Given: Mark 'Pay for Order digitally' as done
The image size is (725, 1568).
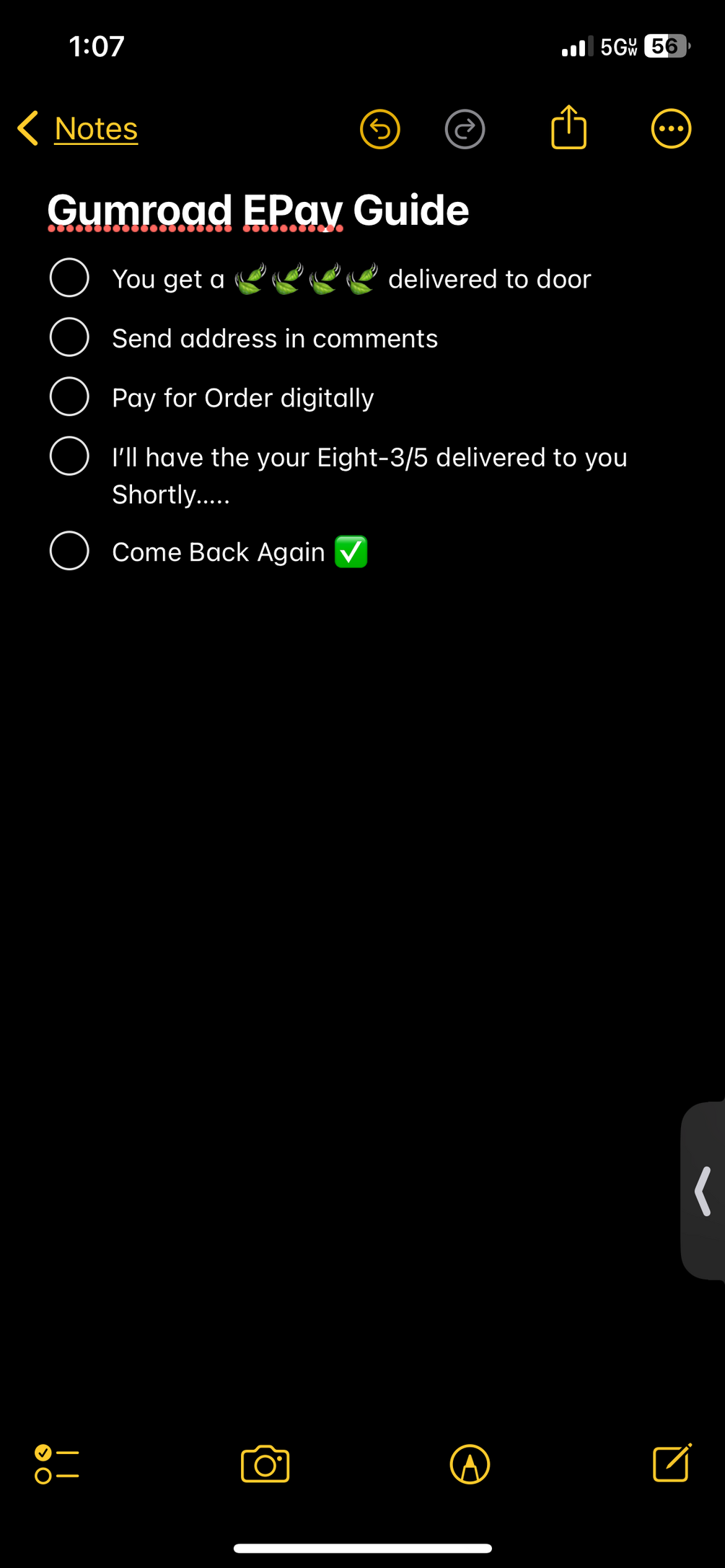Looking at the screenshot, I should click(69, 397).
